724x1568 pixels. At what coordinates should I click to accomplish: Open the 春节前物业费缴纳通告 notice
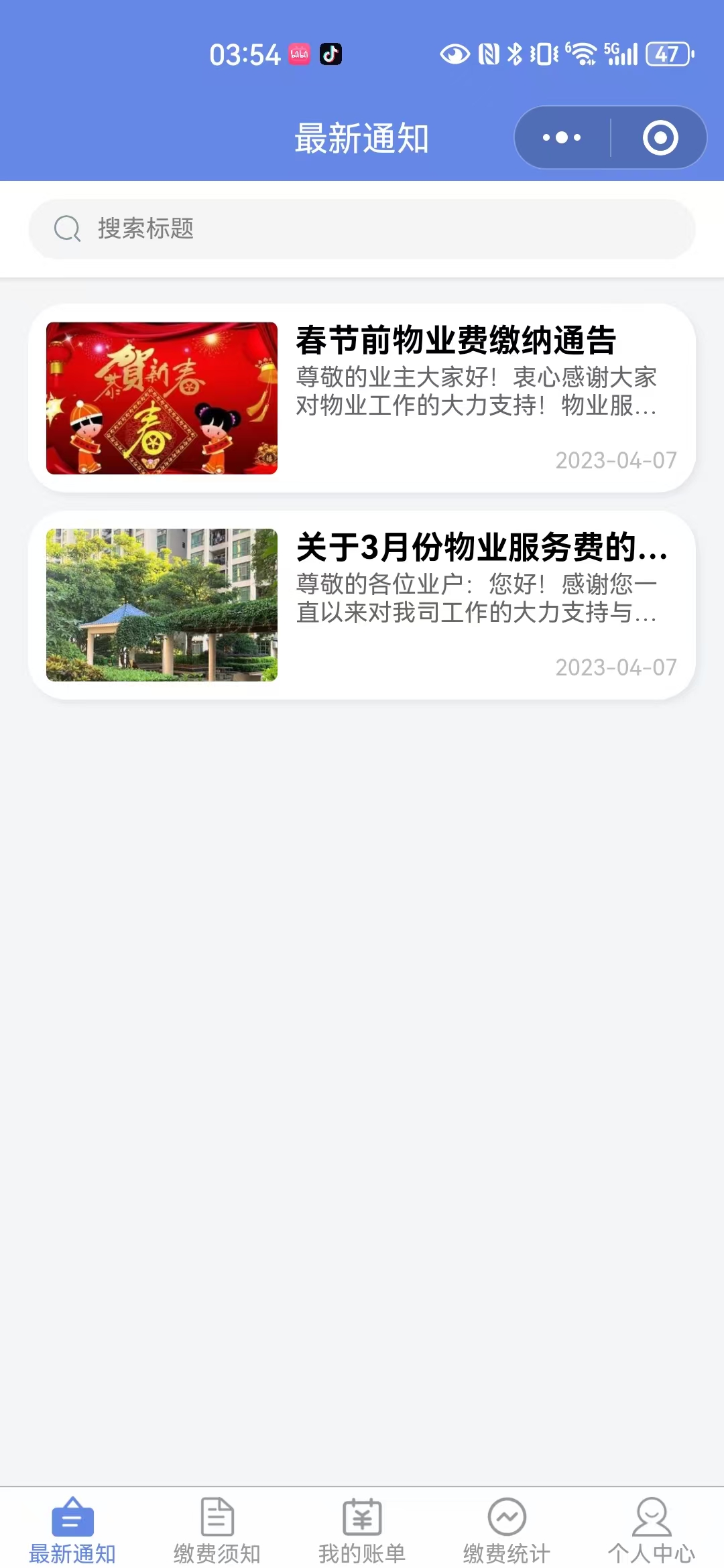(362, 398)
